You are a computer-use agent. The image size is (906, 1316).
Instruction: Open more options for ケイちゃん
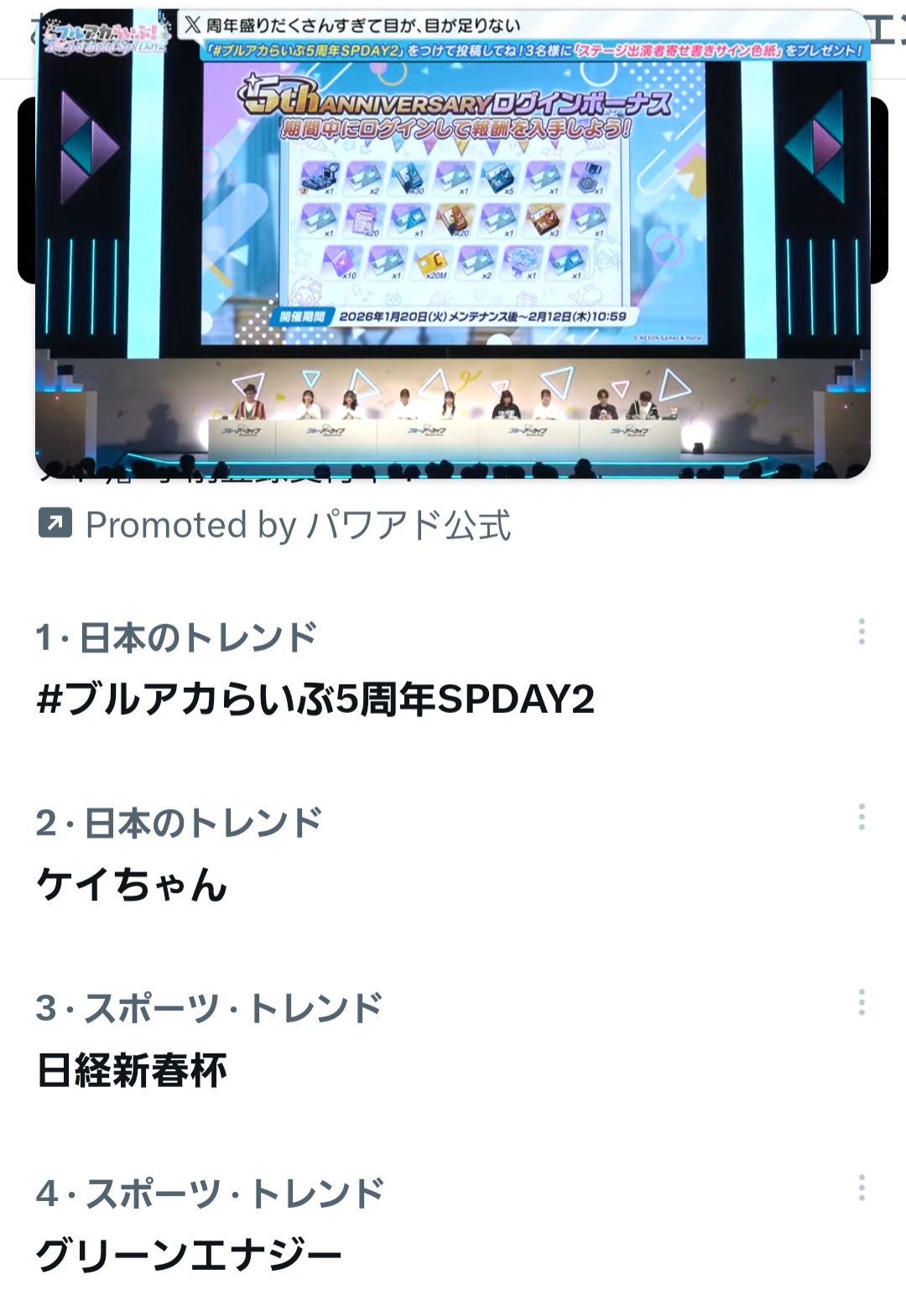click(862, 817)
